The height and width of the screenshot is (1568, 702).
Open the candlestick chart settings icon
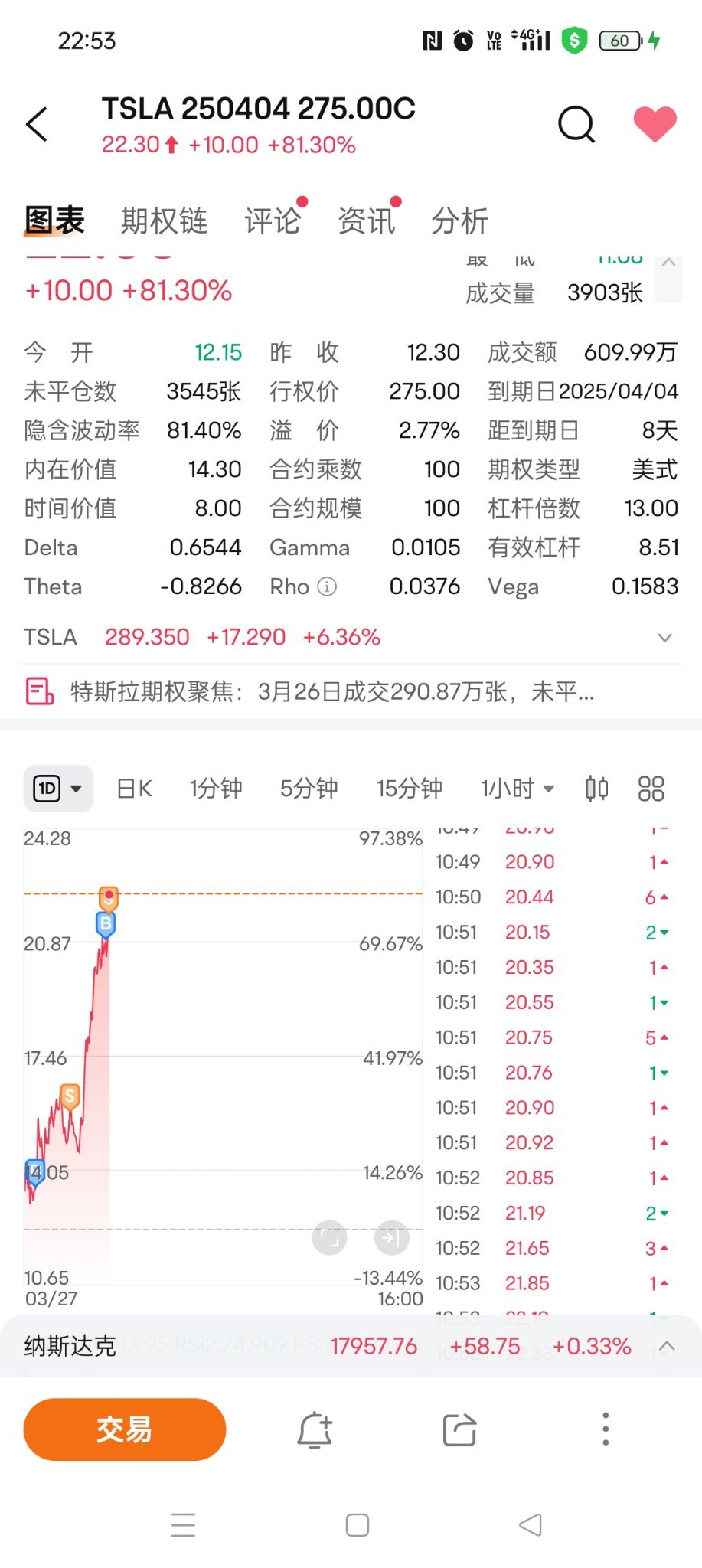596,788
